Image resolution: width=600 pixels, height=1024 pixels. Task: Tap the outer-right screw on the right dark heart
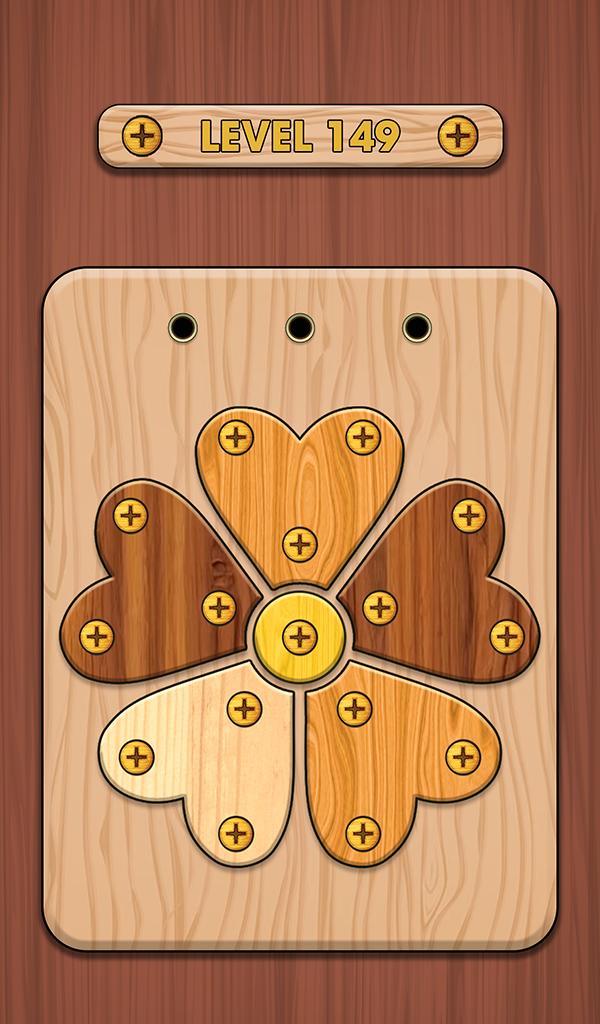[x=507, y=636]
